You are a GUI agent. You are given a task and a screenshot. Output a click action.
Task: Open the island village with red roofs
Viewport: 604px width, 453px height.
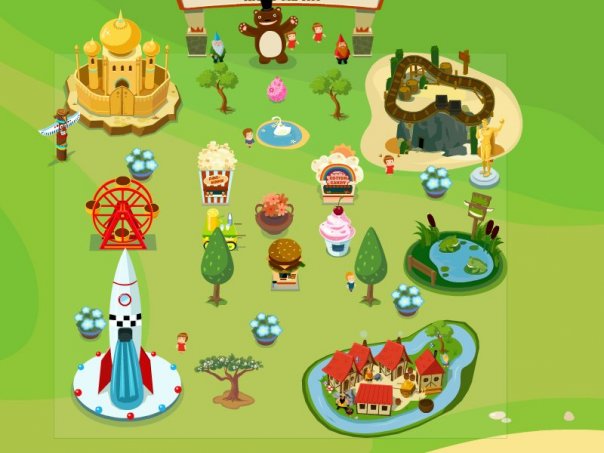pyautogui.click(x=387, y=373)
